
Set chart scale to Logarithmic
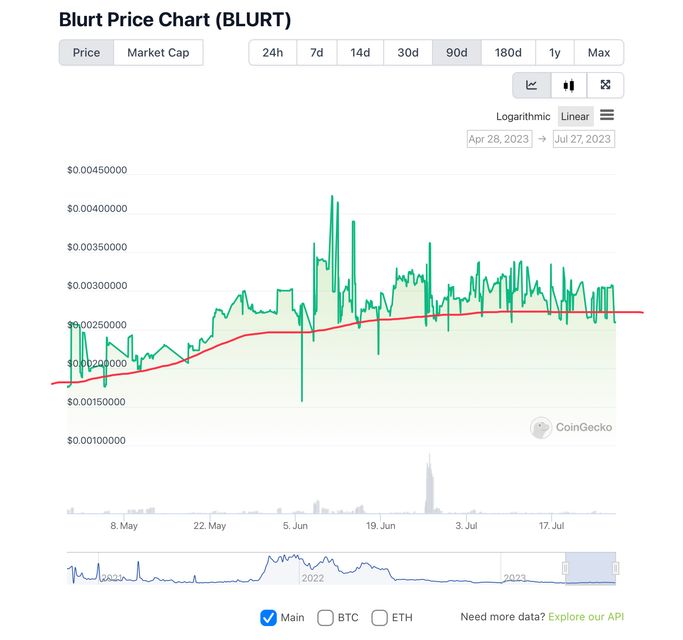click(523, 117)
